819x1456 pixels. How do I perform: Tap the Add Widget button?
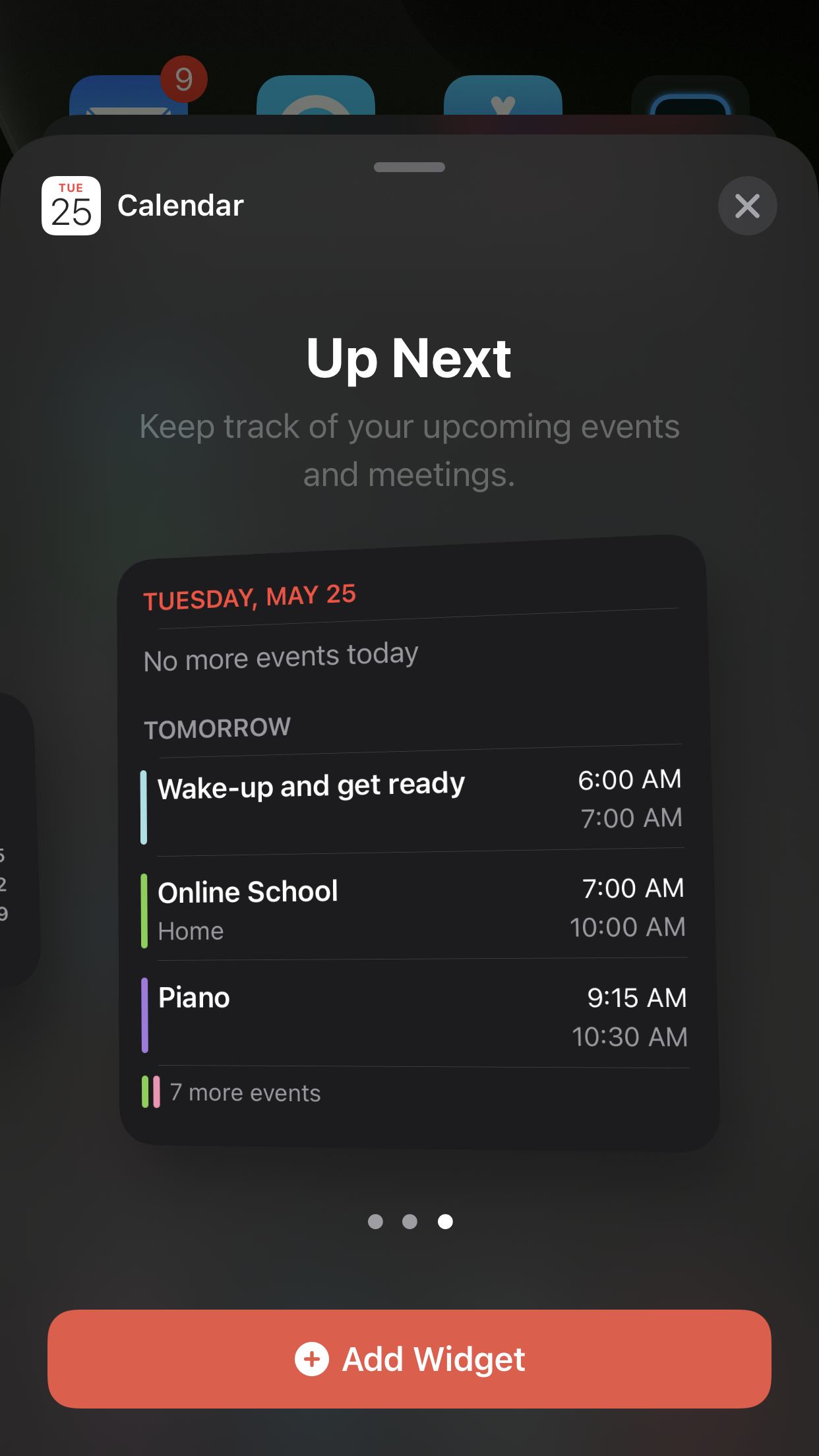click(409, 1359)
